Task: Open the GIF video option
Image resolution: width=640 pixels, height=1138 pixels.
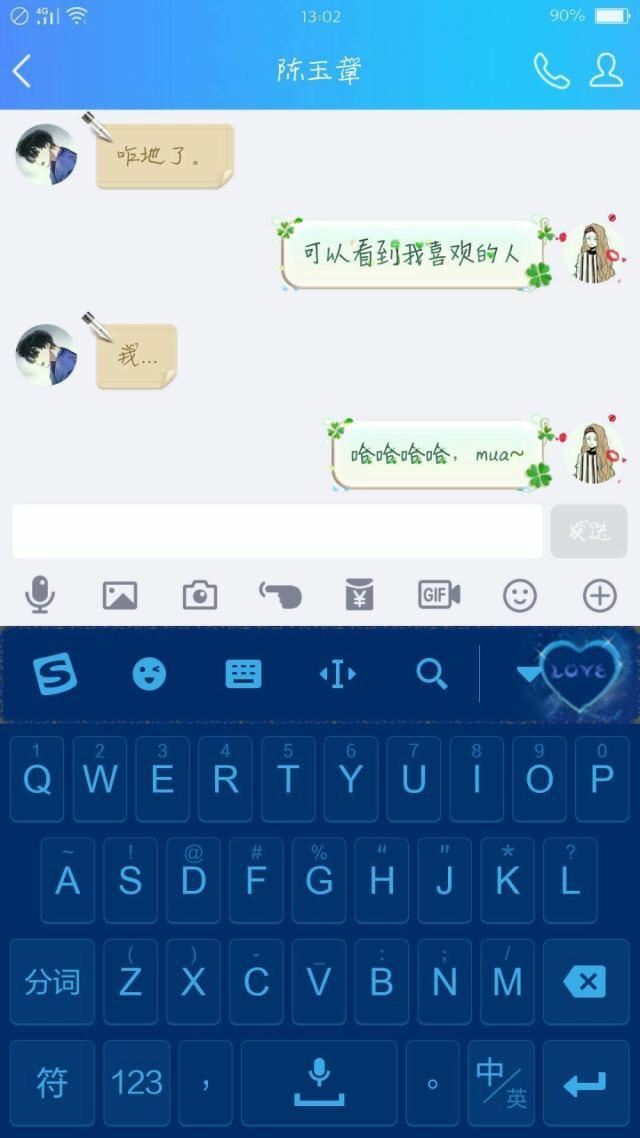Action: (x=439, y=596)
